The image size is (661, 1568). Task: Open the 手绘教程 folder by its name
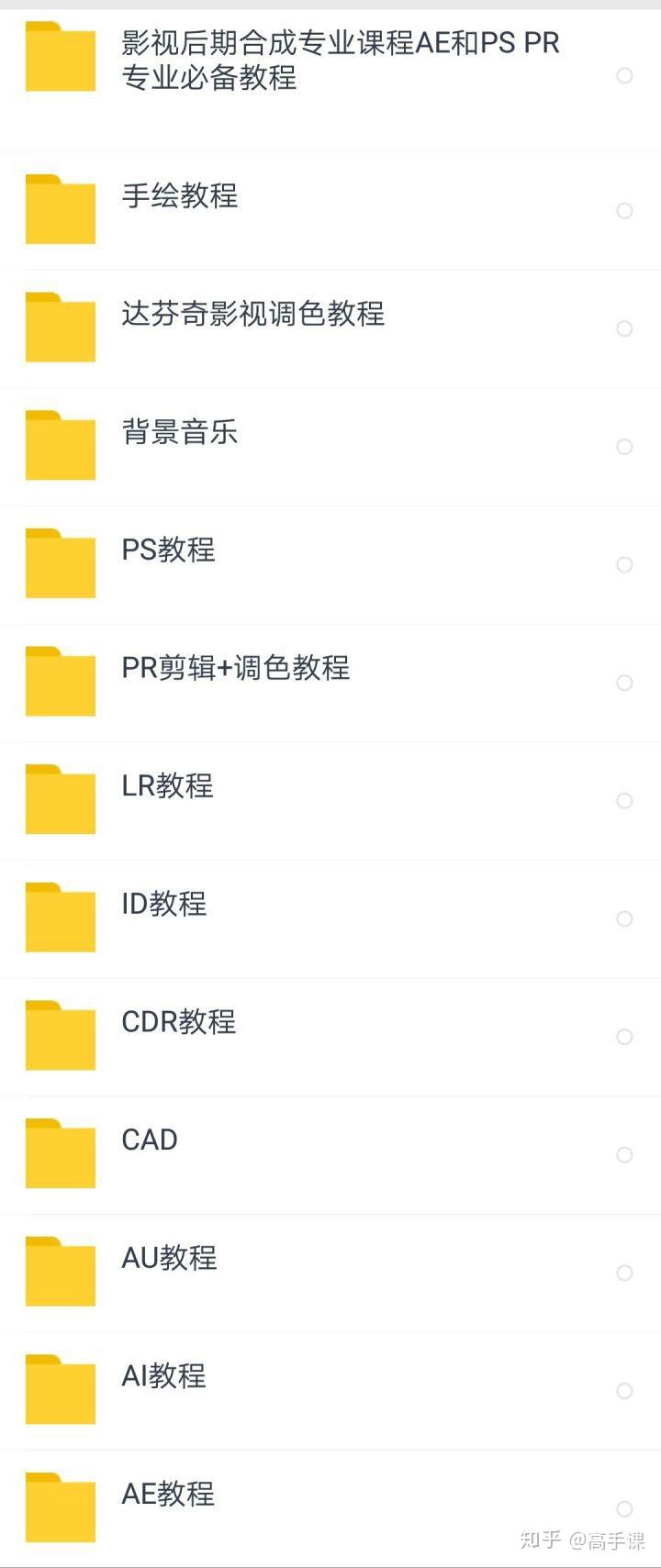click(x=180, y=196)
